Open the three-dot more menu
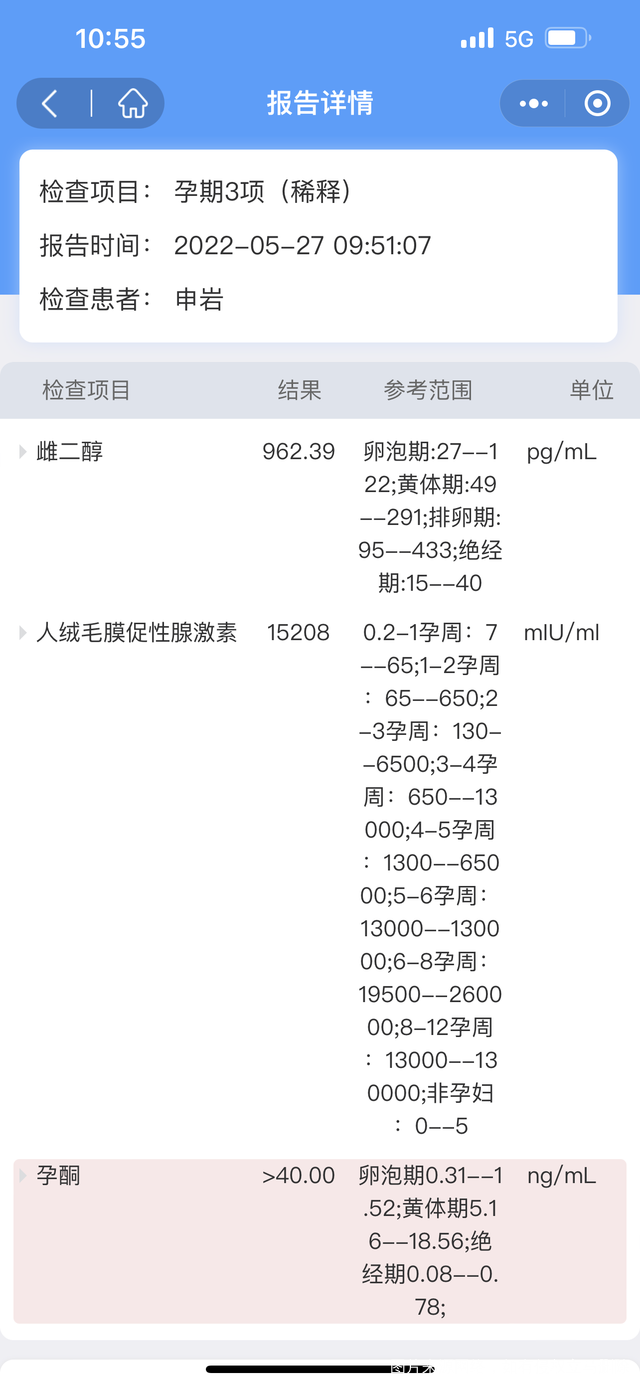This screenshot has height=1385, width=640. 534,103
